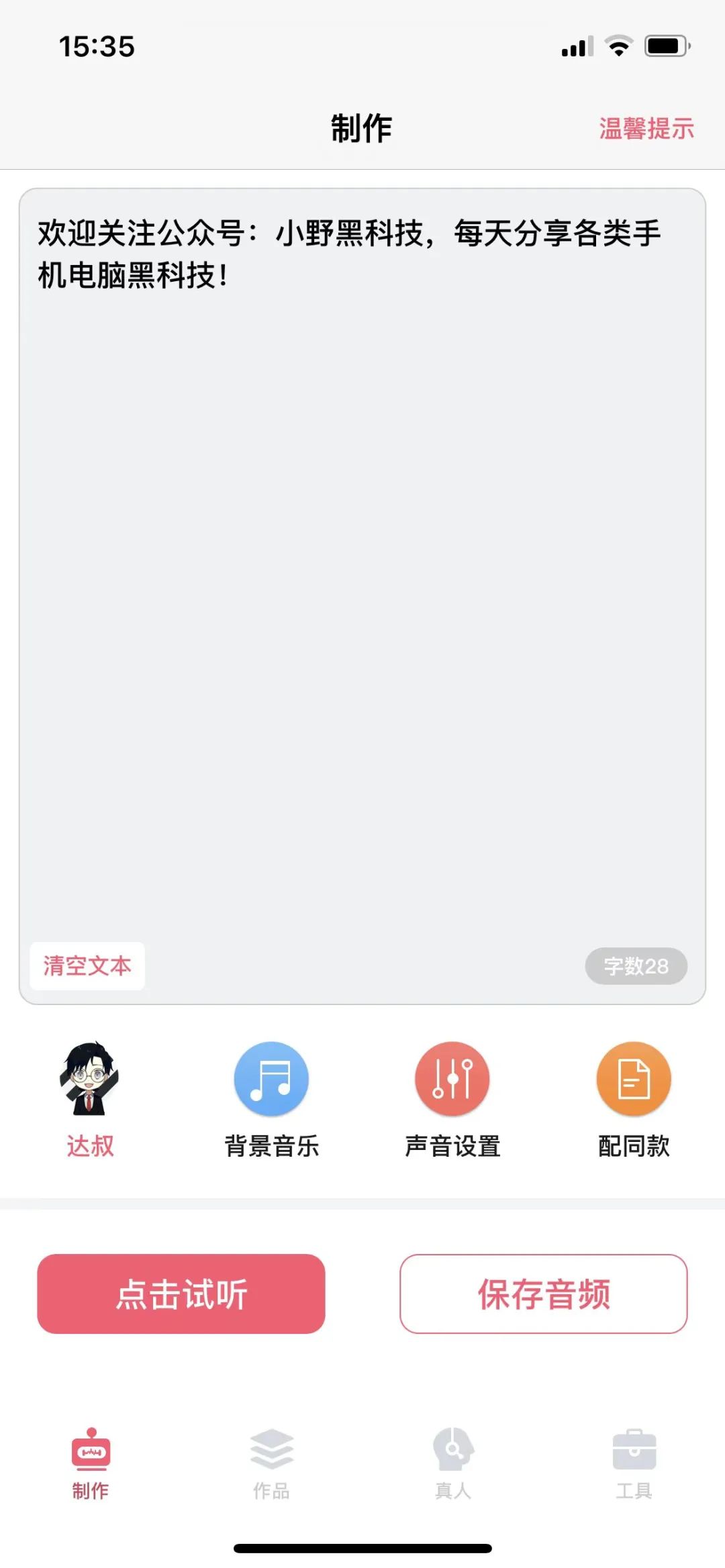Select the 制作 robot icon in bottom bar

coord(91,1446)
